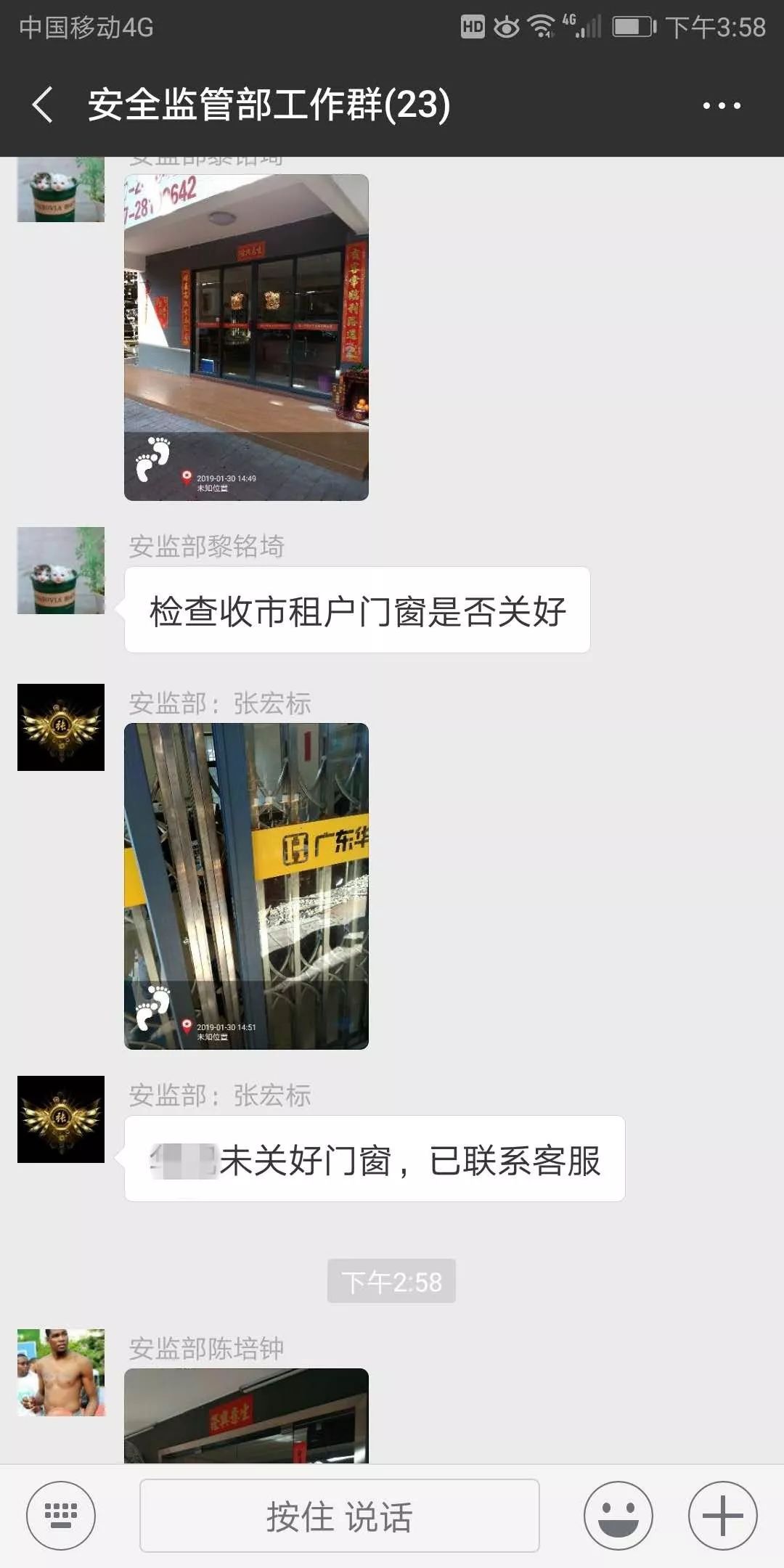Open 陈培钟's partially visible photo
Viewport: 784px width, 1568px height.
click(x=247, y=1416)
